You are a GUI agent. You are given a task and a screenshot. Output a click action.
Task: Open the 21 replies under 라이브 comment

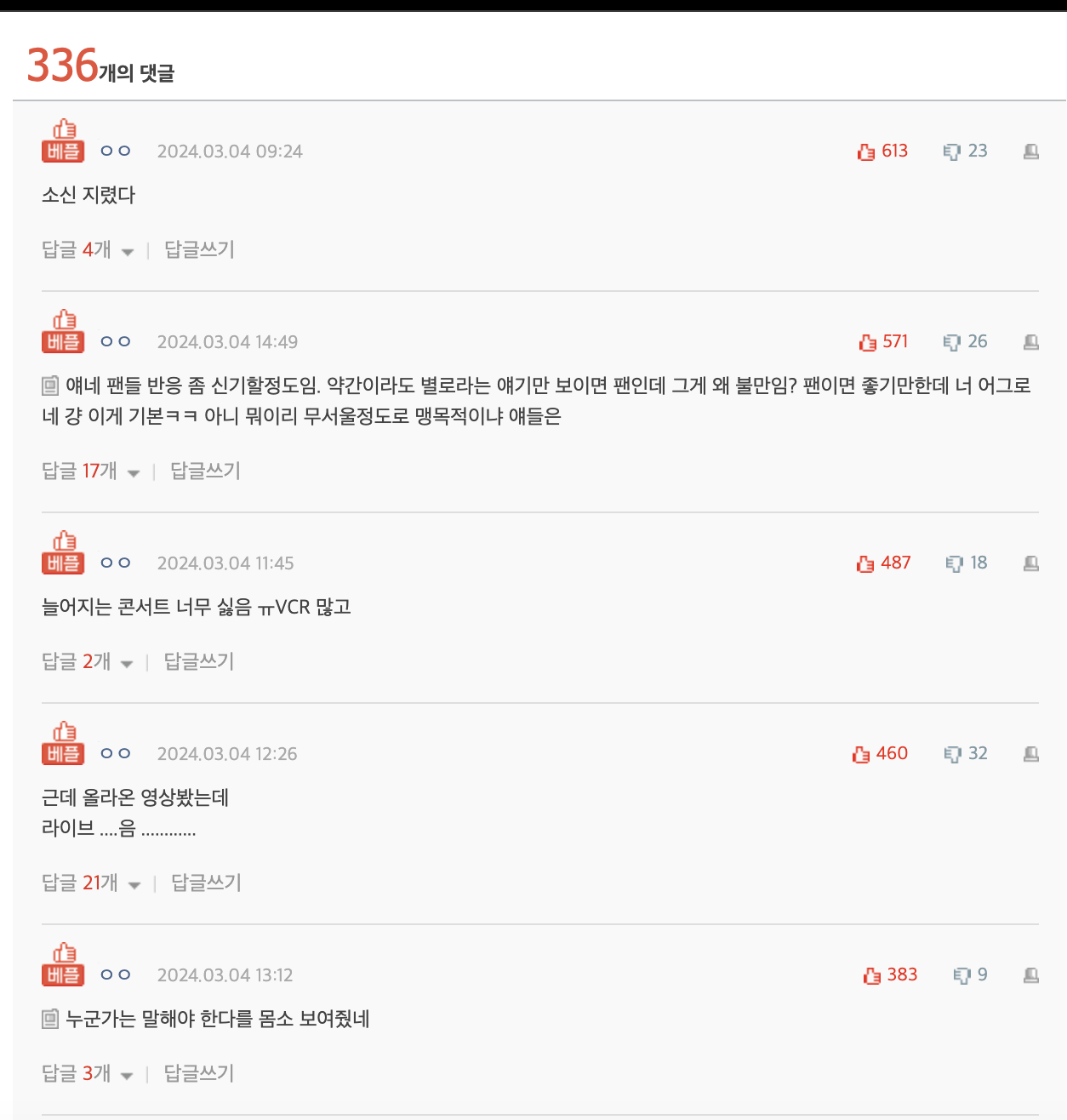91,883
